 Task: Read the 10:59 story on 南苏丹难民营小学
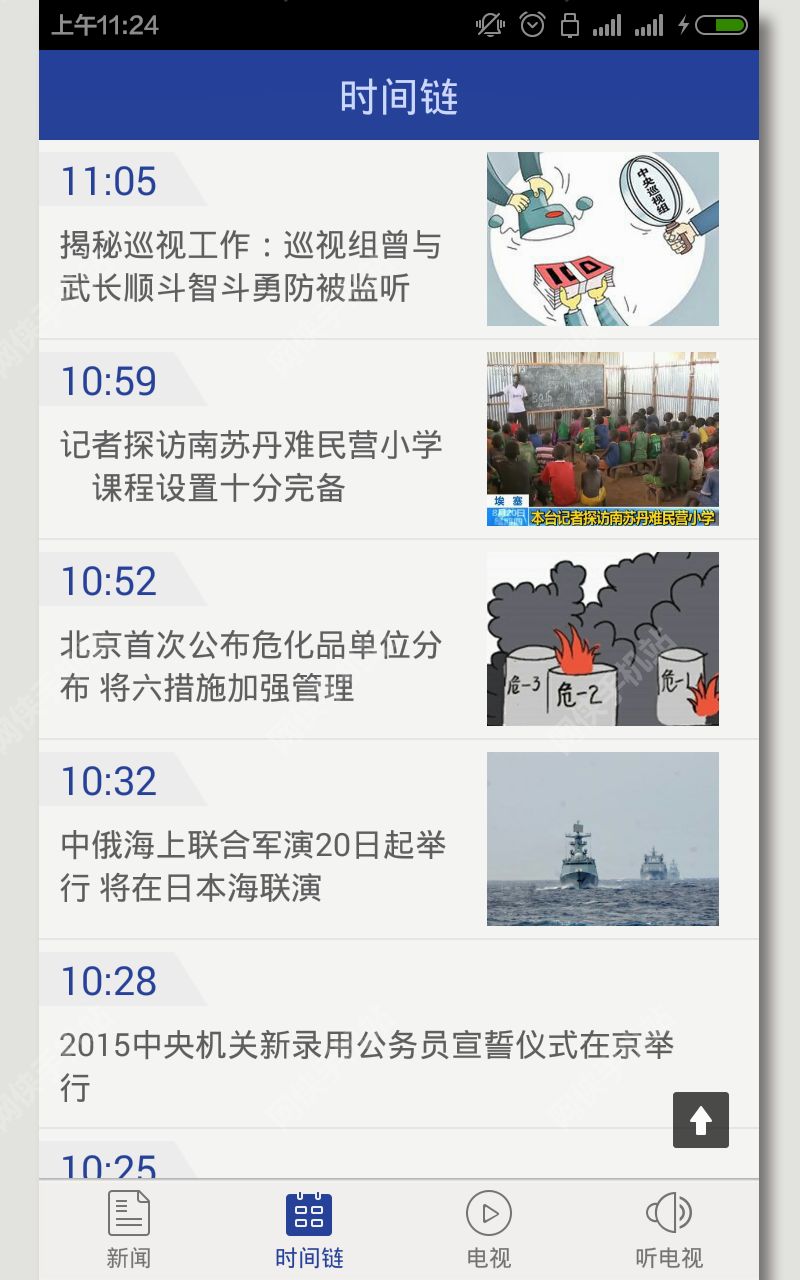click(x=251, y=466)
